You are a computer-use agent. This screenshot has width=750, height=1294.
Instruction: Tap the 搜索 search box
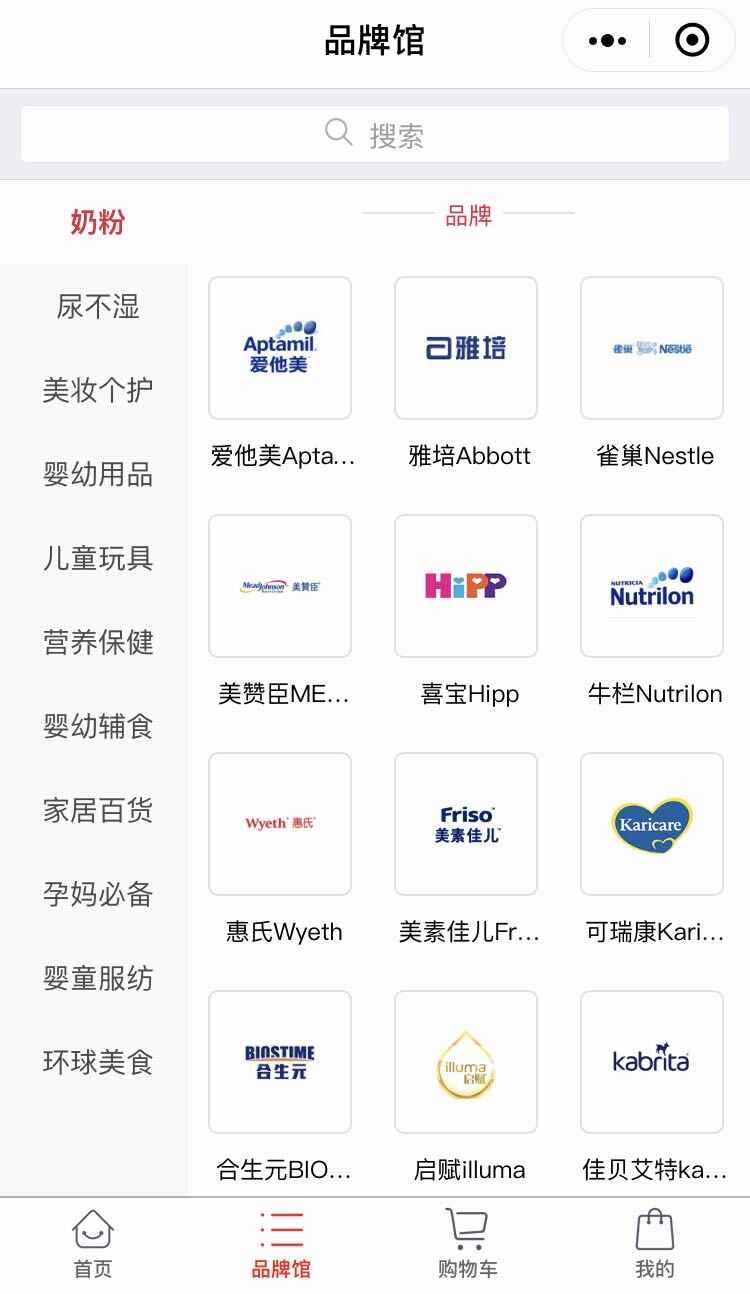click(x=375, y=135)
